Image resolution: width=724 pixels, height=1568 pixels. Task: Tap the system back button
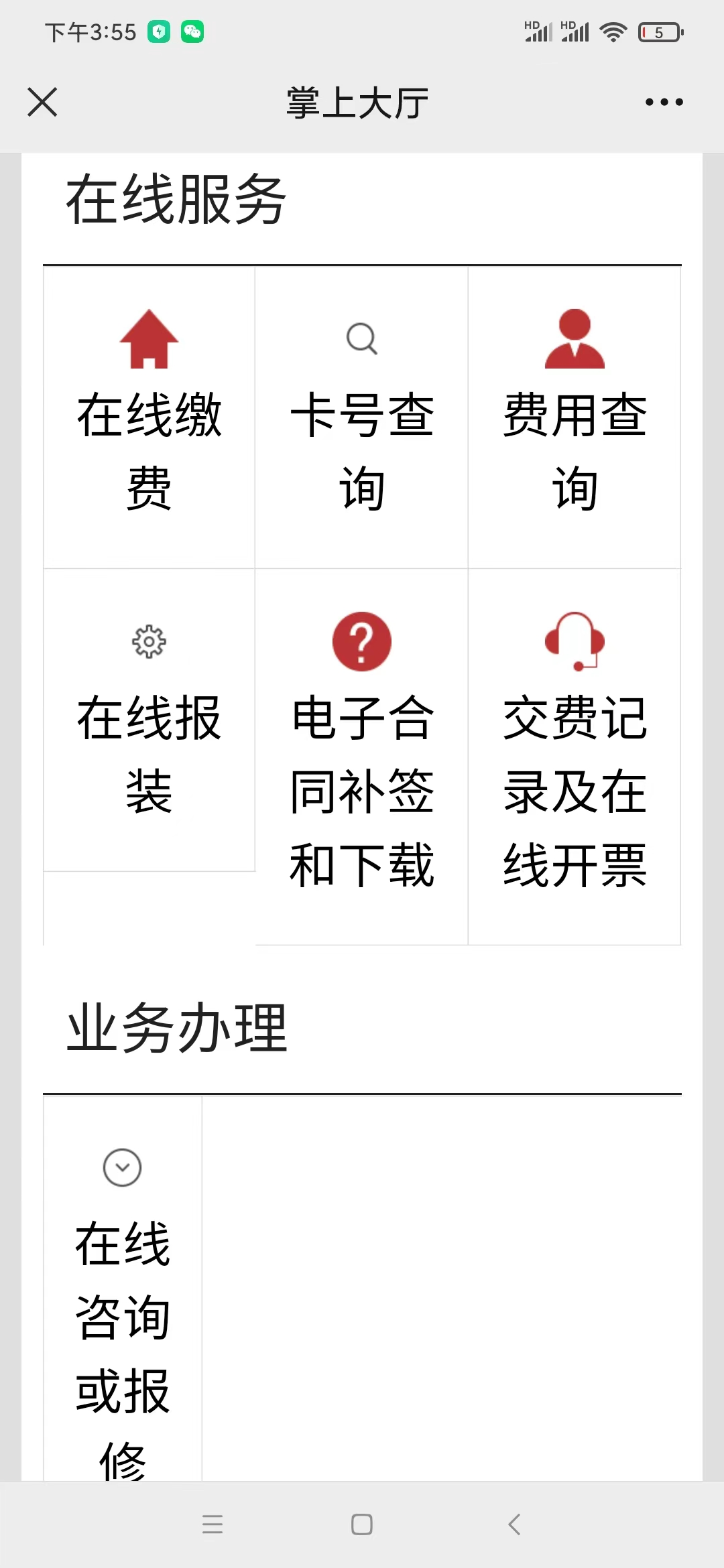[514, 1524]
